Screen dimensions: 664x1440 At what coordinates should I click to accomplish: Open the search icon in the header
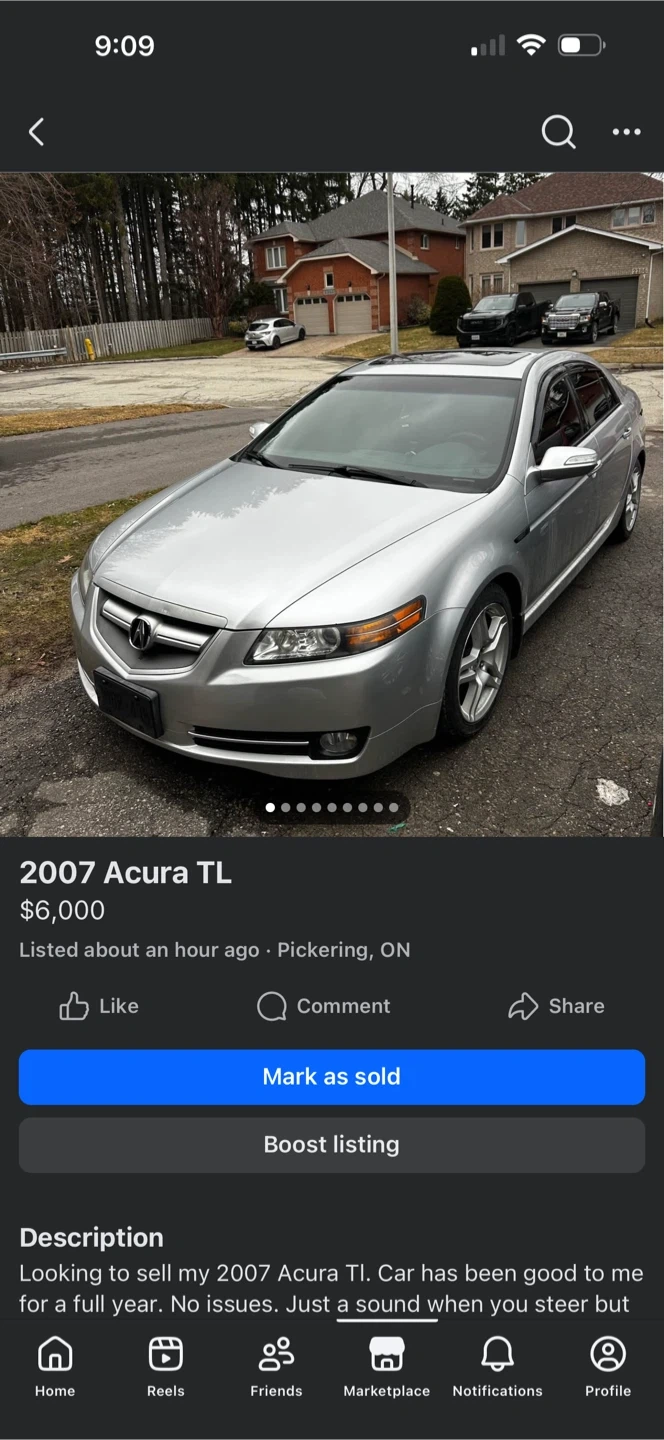coord(558,132)
